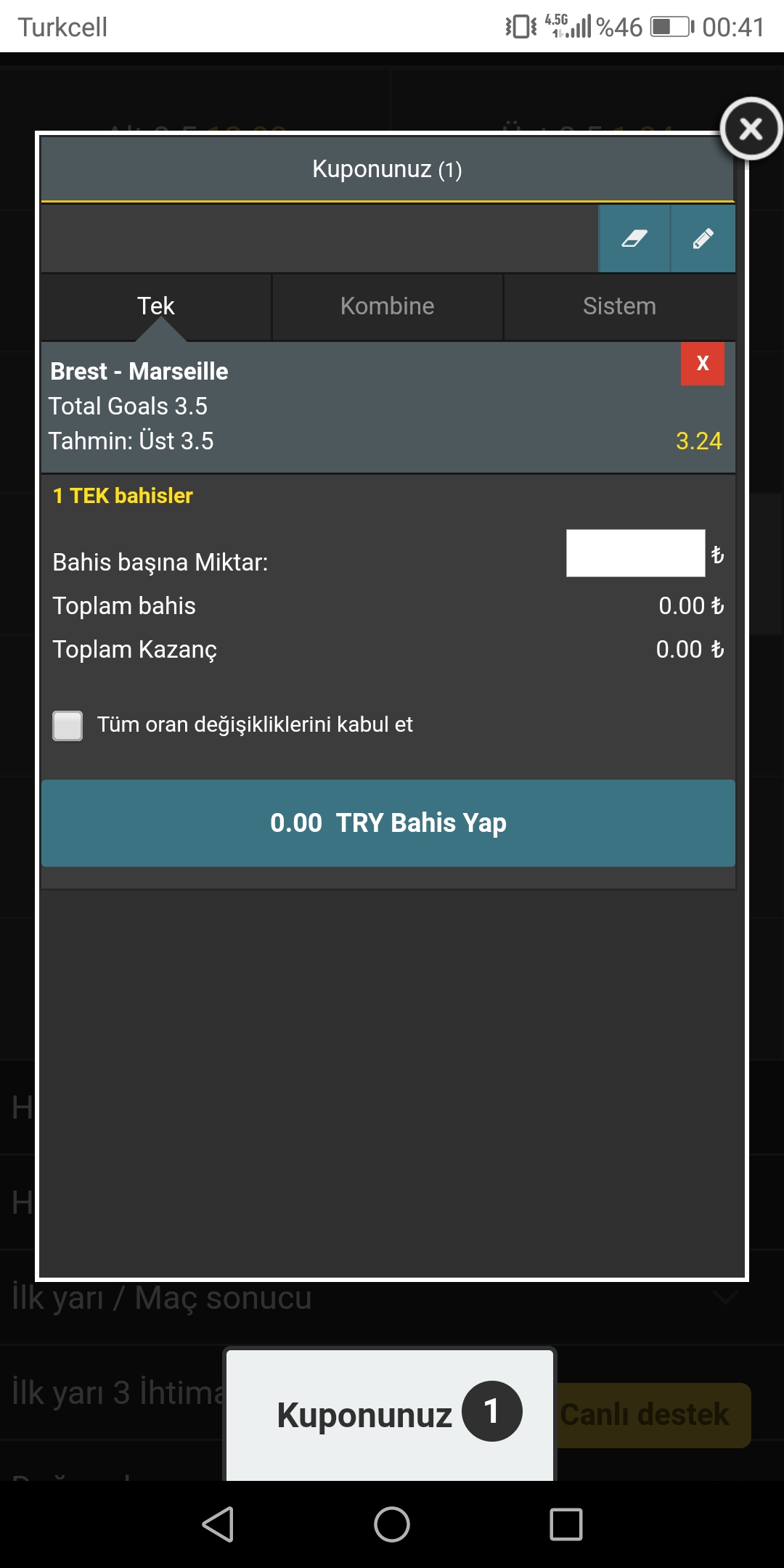Tap the eraser icon to clear the coupon
The height and width of the screenshot is (1568, 784).
[634, 239]
